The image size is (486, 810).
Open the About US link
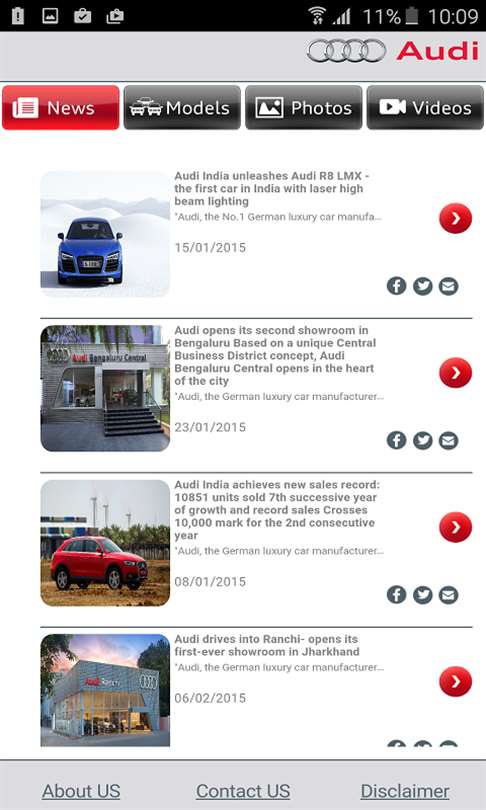[x=81, y=791]
